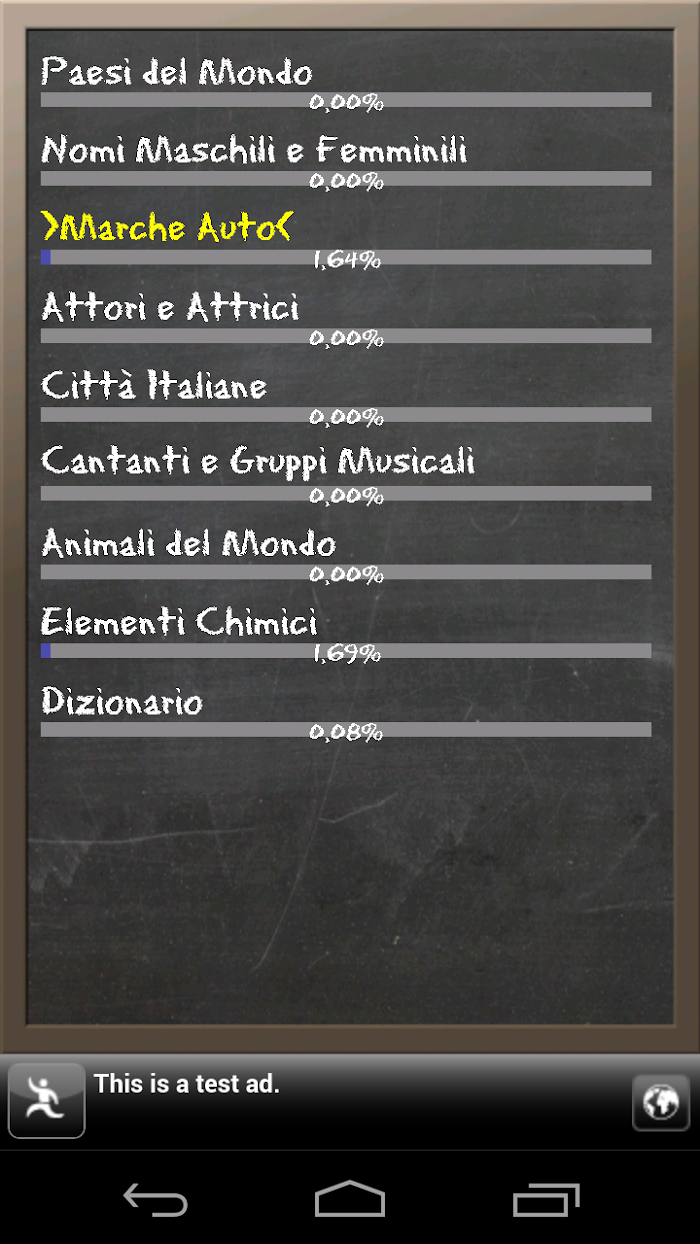Open Nomi Maschili e Femminili category

(254, 151)
